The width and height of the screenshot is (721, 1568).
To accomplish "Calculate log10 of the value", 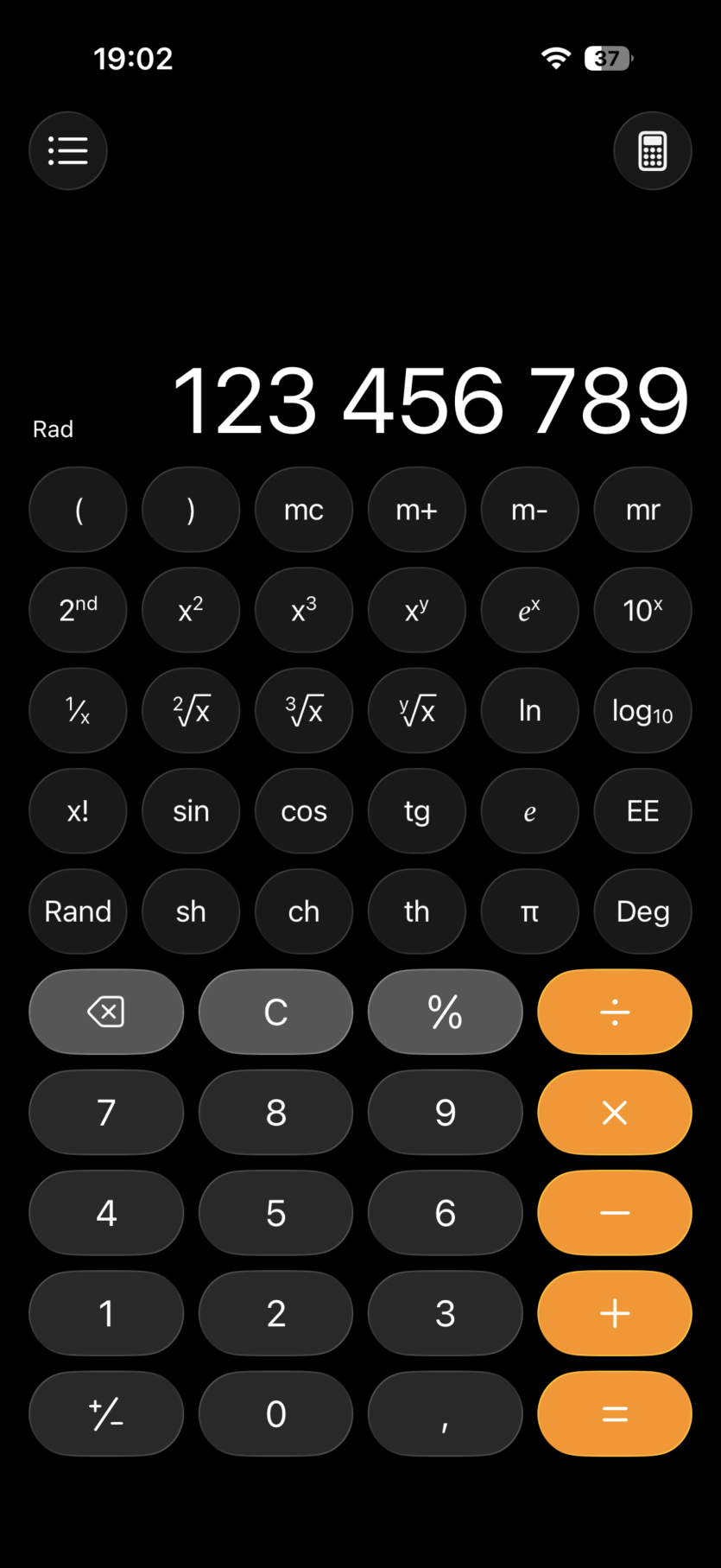I will [642, 711].
